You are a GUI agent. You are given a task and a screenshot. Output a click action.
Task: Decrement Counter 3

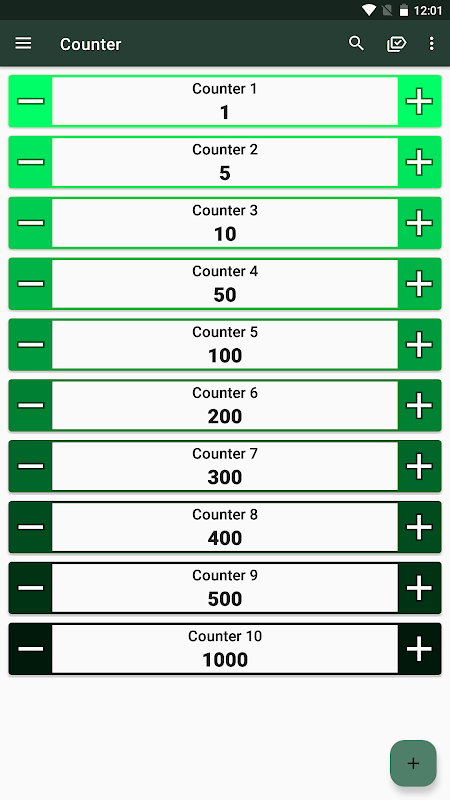(31, 223)
